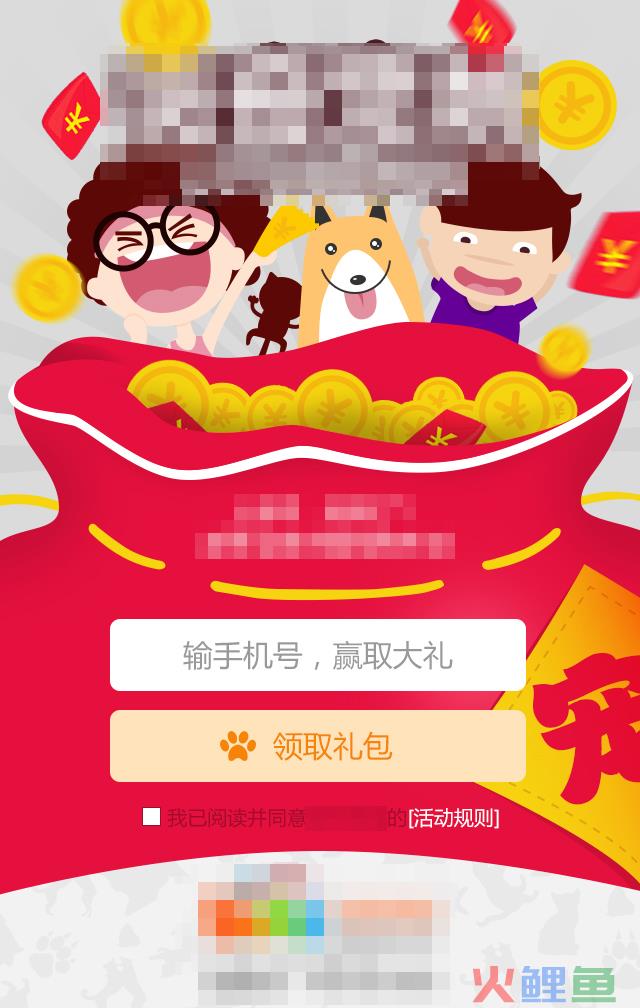Tap the 领取礼包 button
The width and height of the screenshot is (640, 1008).
pos(317,746)
